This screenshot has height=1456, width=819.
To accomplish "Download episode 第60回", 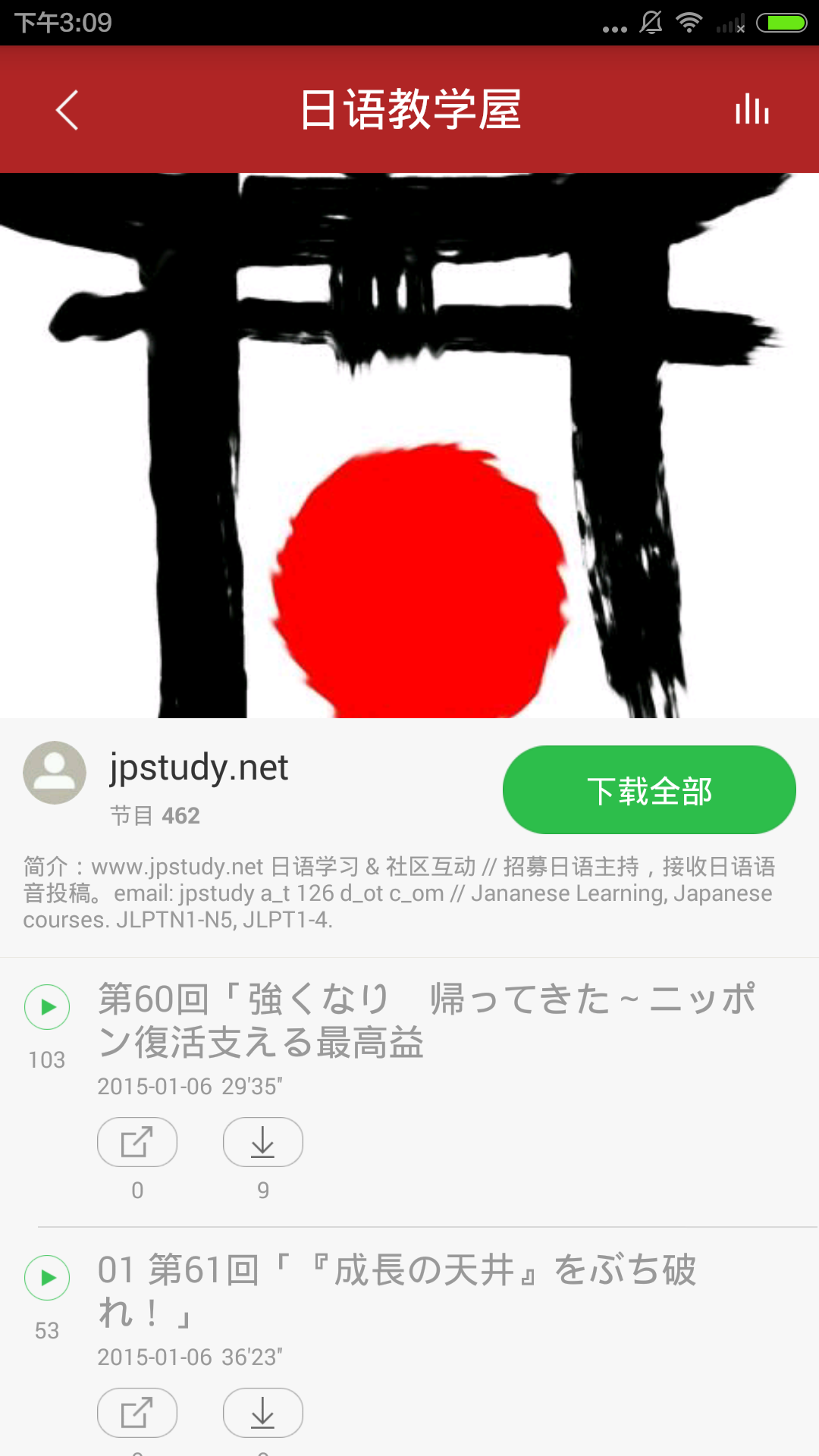I will pos(263,1142).
